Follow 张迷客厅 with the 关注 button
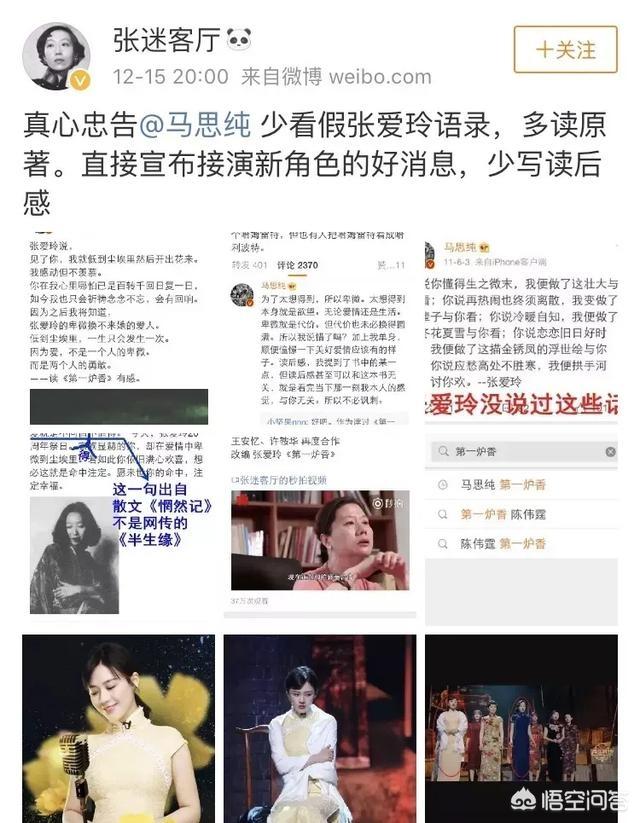The height and width of the screenshot is (823, 640). tap(565, 49)
